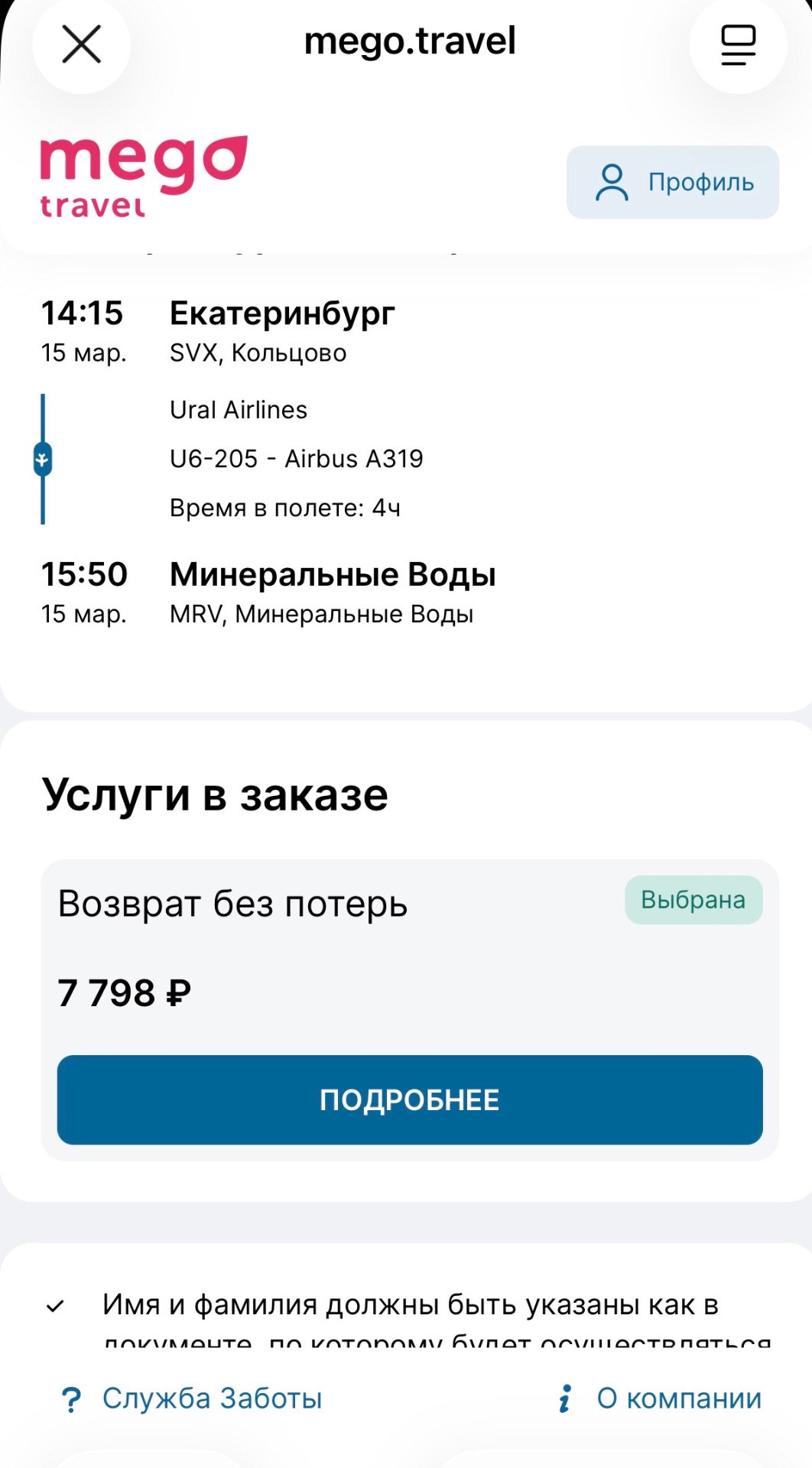Go to mego travel home via logo
812x1468 pixels.
tap(144, 176)
